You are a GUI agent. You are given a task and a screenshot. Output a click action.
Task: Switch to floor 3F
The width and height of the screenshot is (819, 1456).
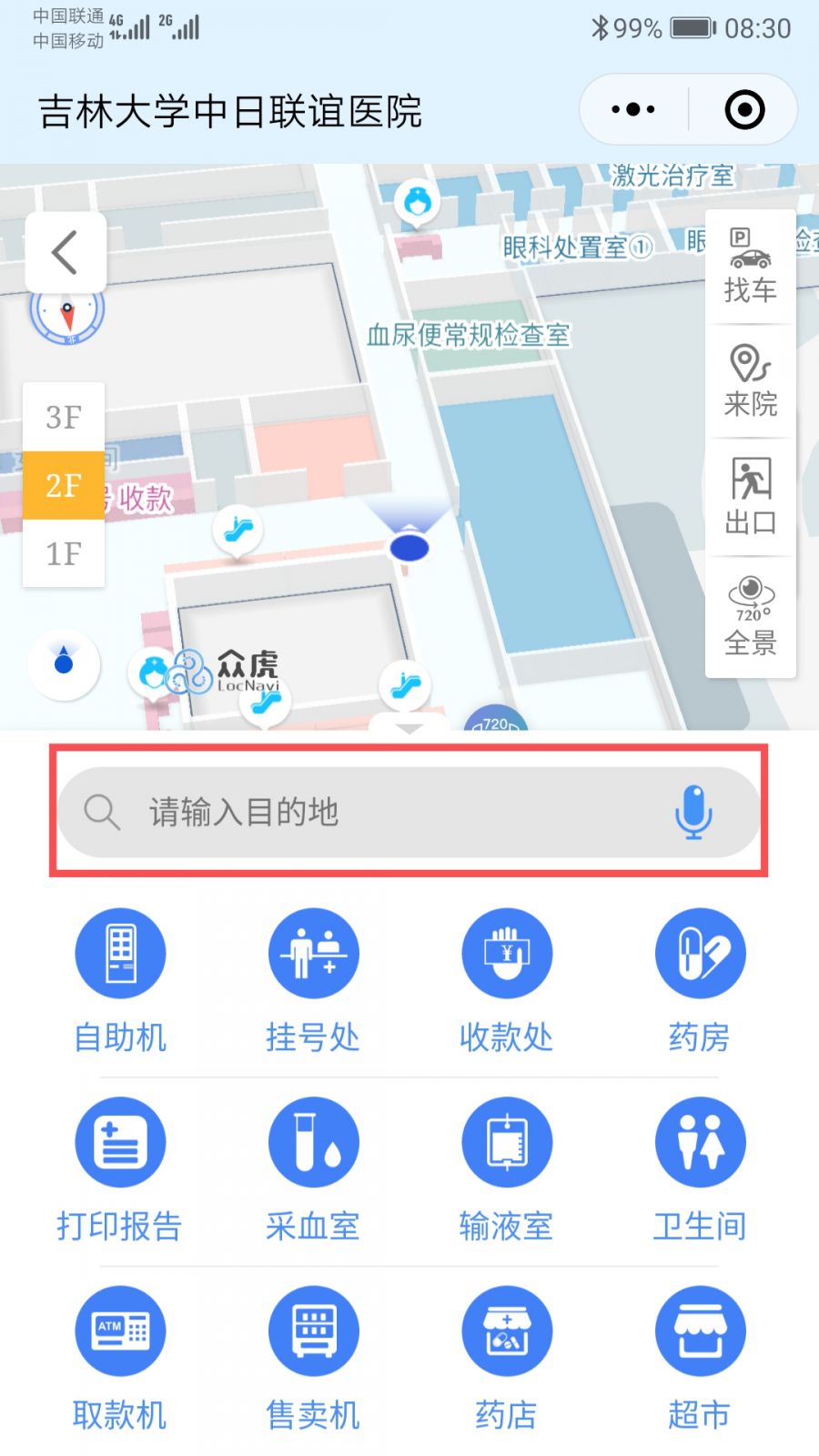[63, 417]
